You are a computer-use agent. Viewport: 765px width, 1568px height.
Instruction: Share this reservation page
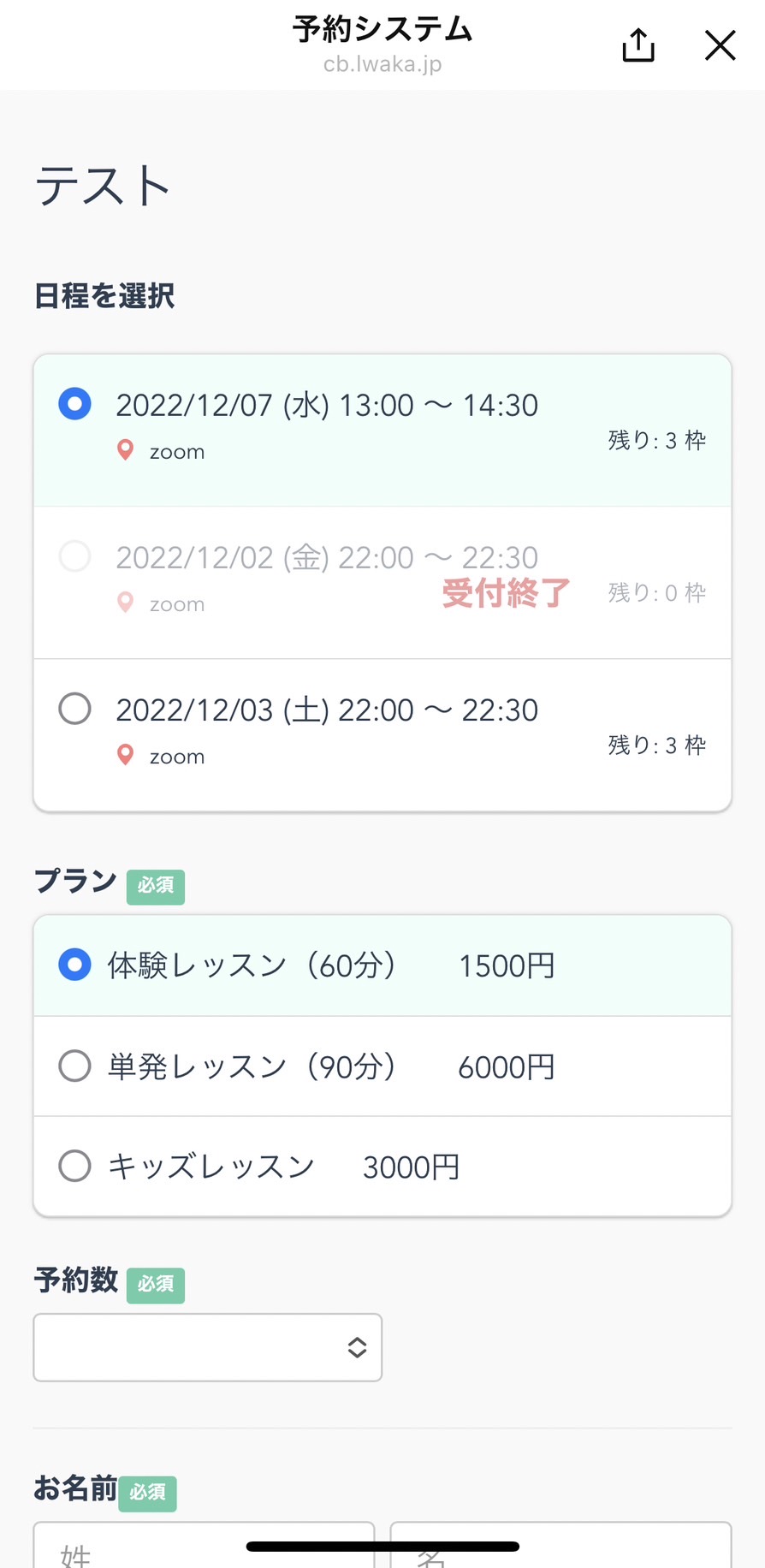coord(638,45)
